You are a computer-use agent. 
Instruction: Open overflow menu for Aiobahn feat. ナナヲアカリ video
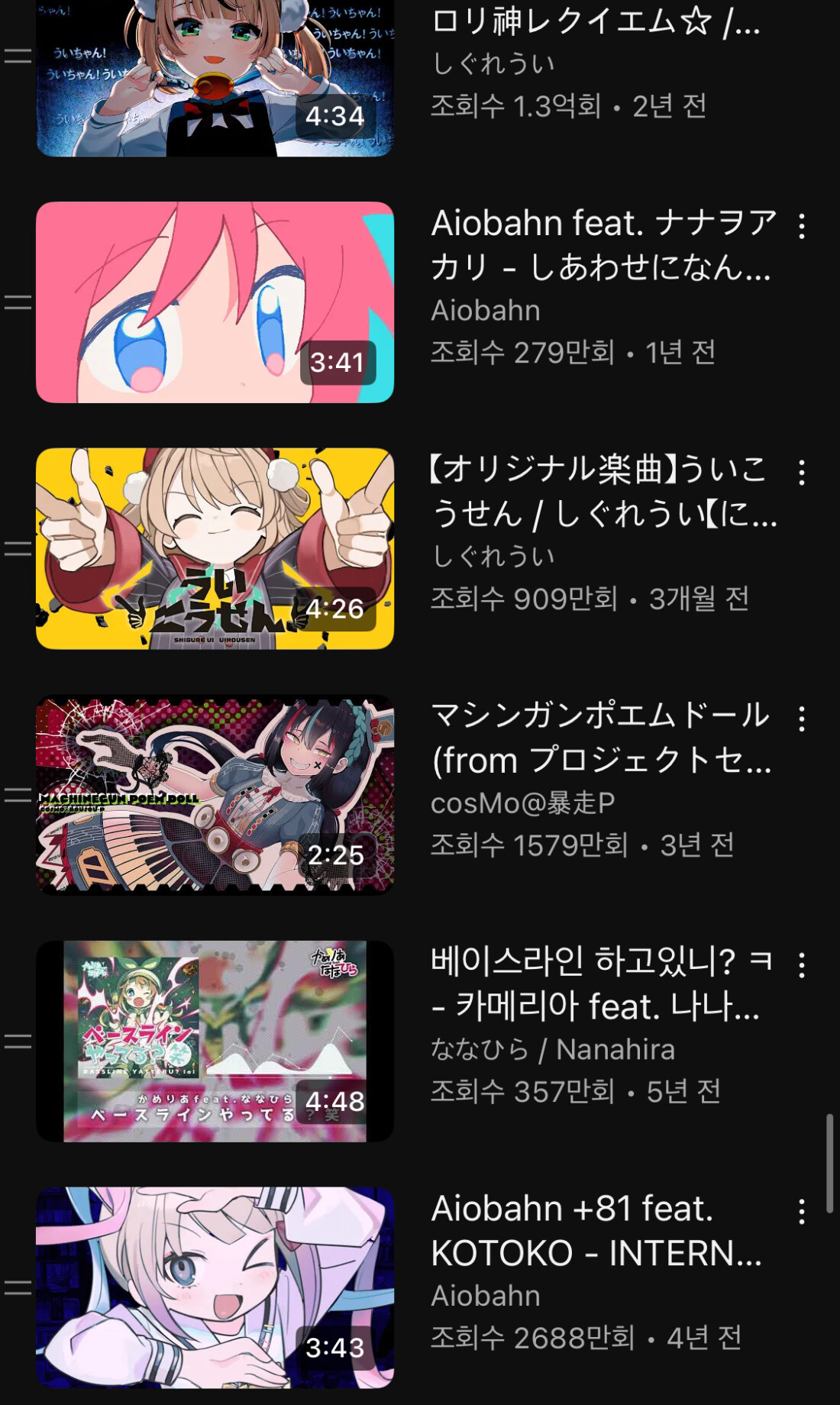[801, 227]
